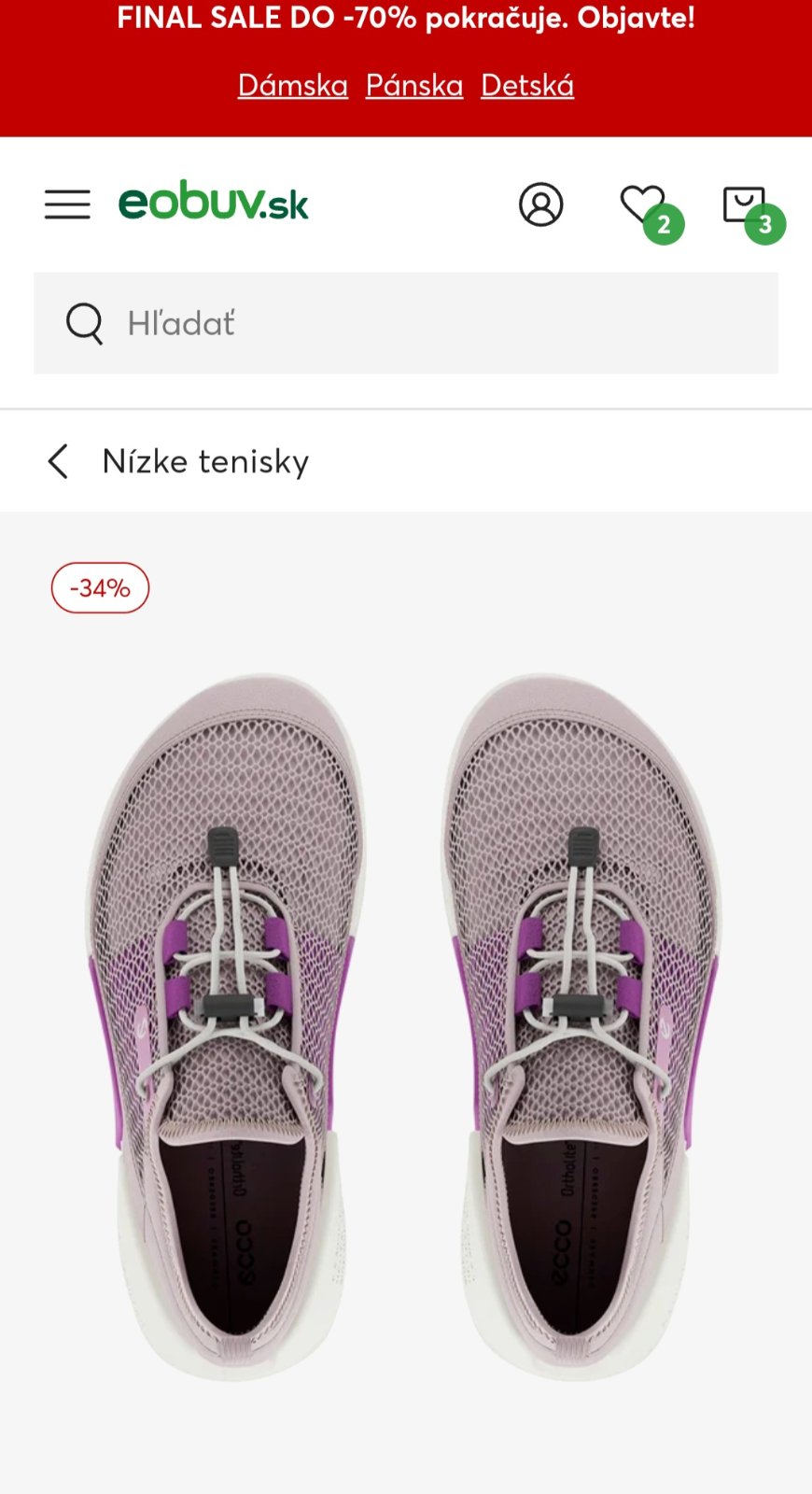Open the Dámska sale link
812x1494 pixels.
[x=293, y=85]
